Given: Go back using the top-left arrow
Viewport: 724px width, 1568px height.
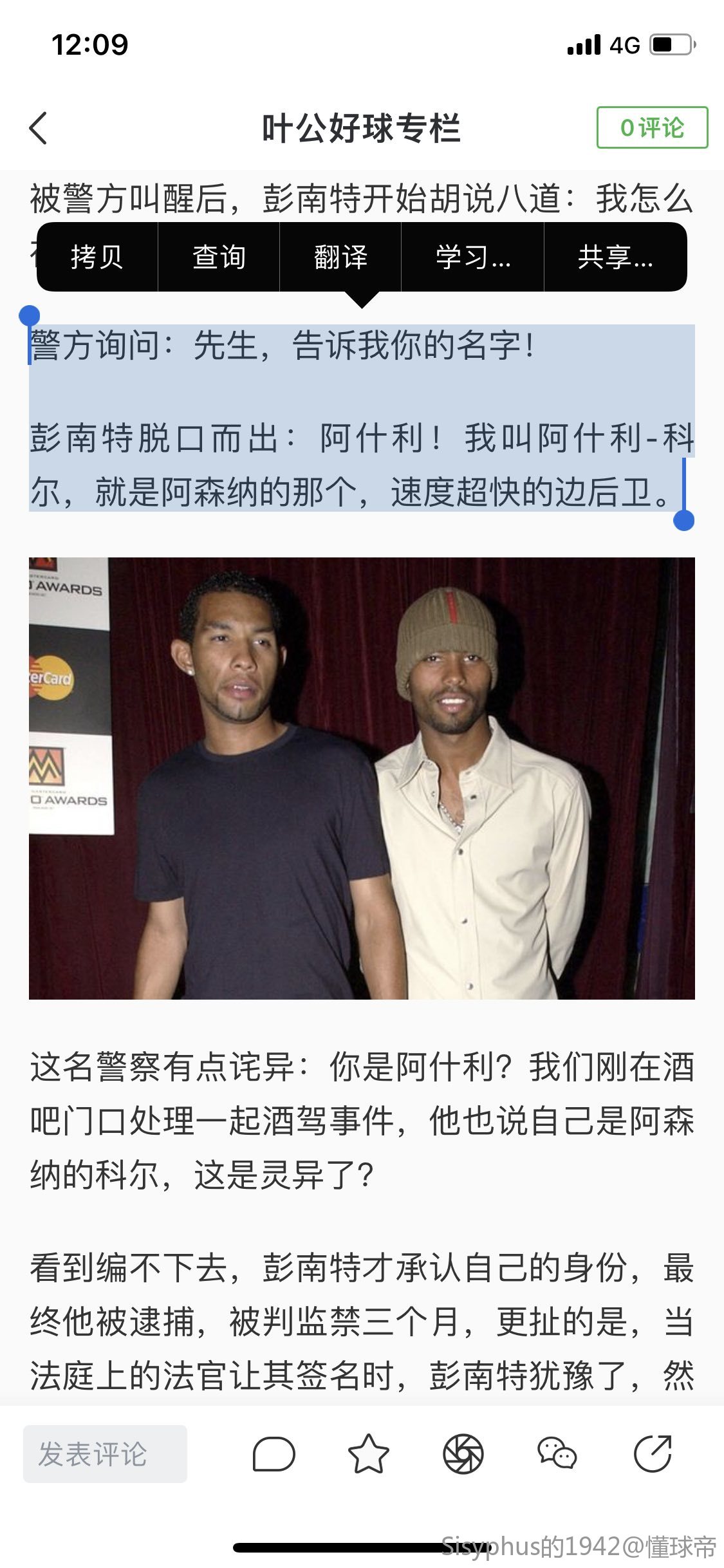Looking at the screenshot, I should click(x=39, y=128).
